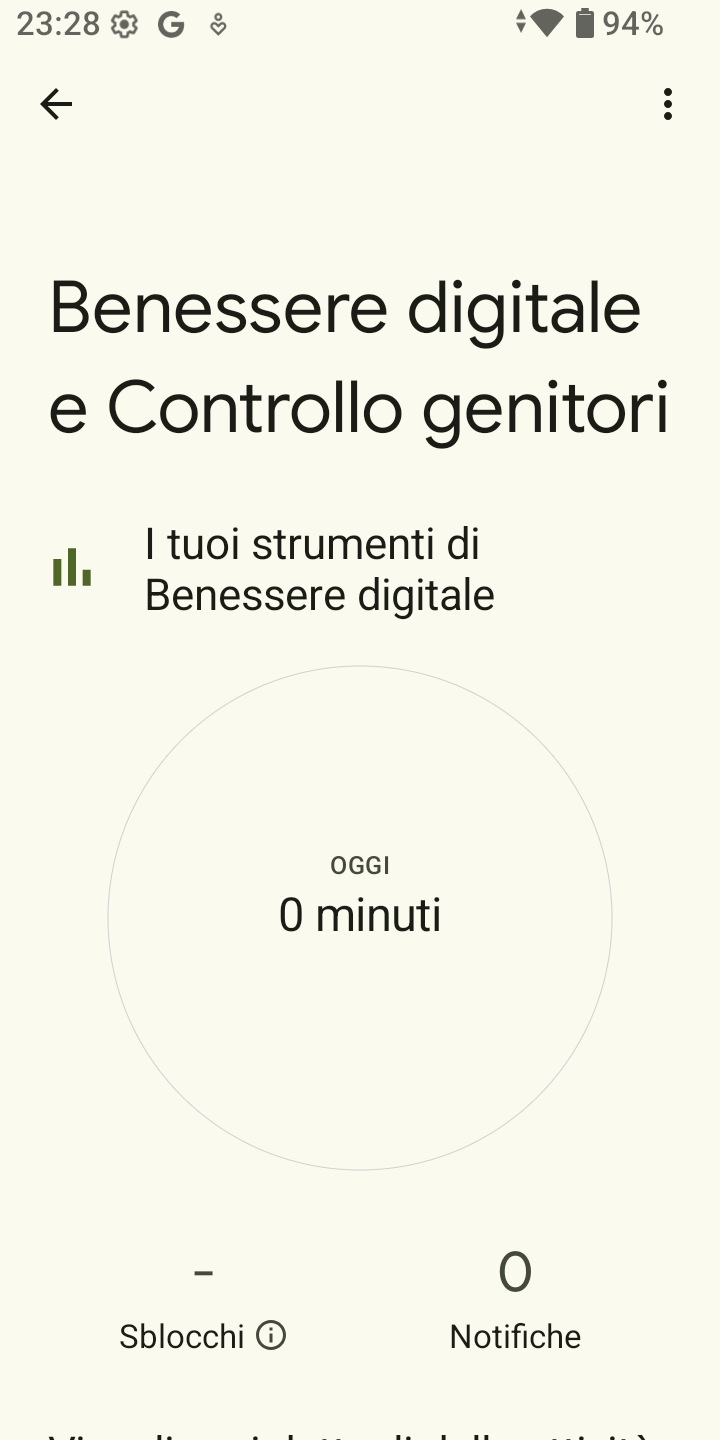Open today's screen time circle chart
This screenshot has height=1440, width=720.
[360, 918]
